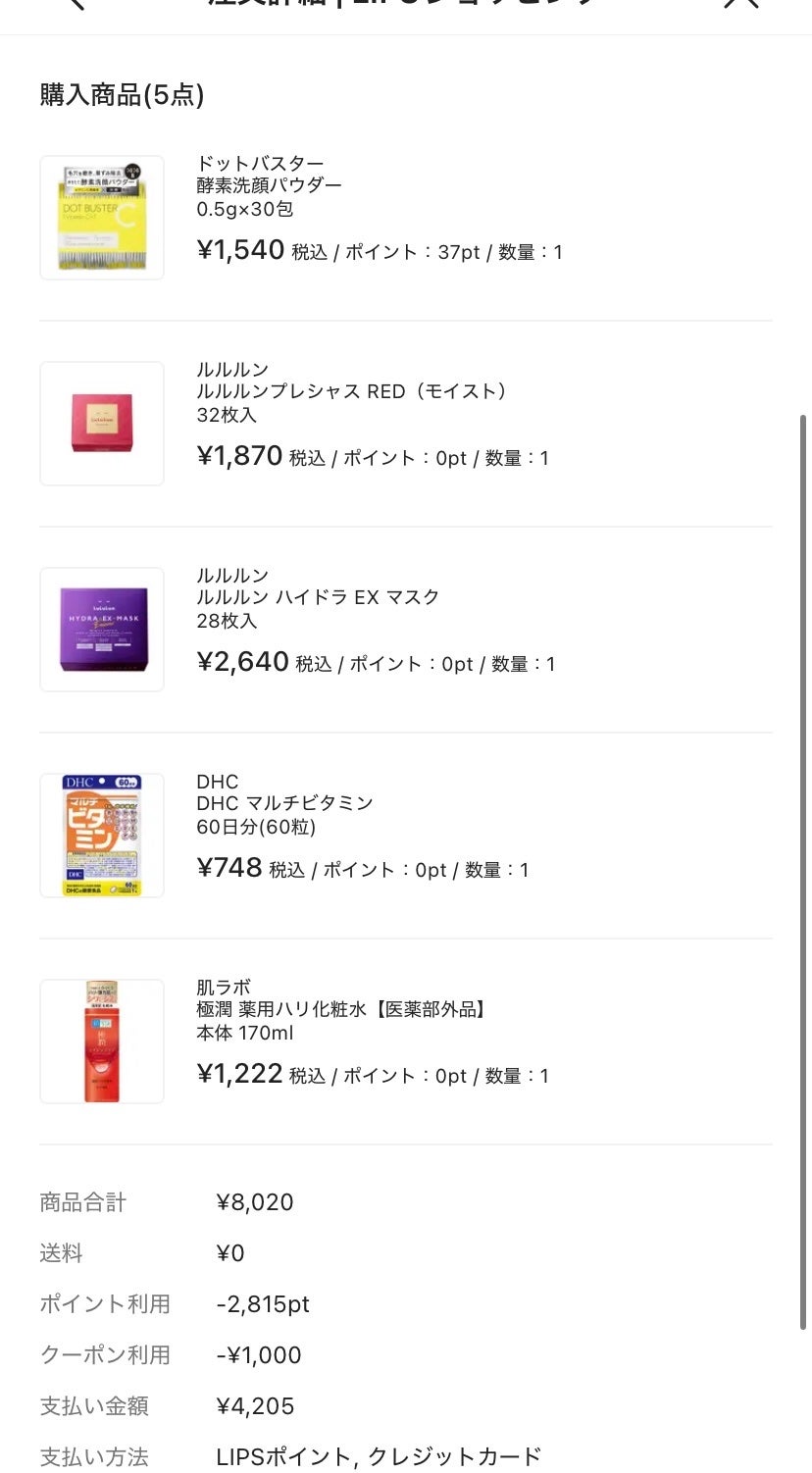Open ルルルン ハイドラ EX マスク product
Image resolution: width=812 pixels, height=1473 pixels.
click(102, 630)
